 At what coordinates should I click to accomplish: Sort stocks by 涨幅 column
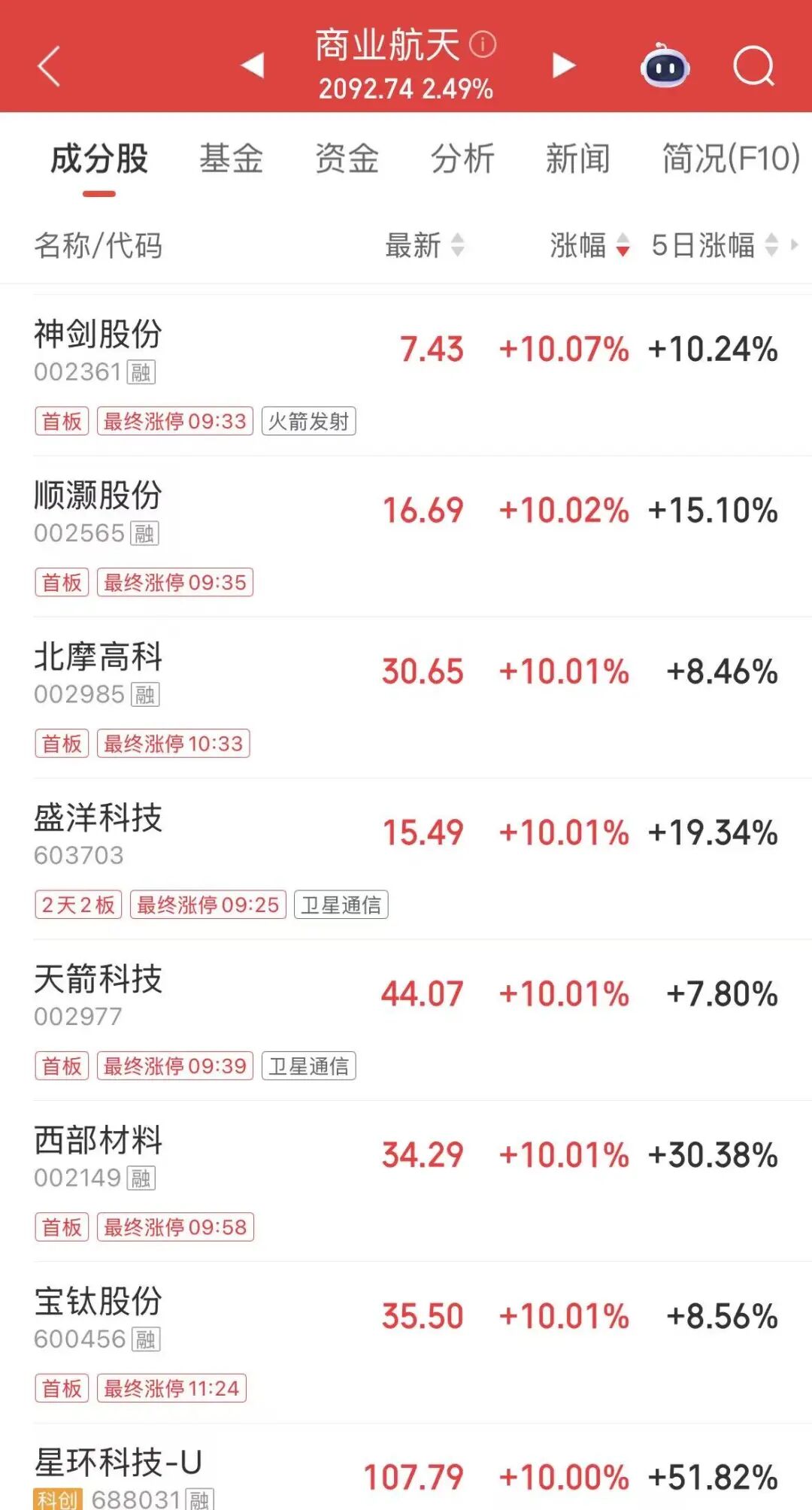(x=589, y=245)
